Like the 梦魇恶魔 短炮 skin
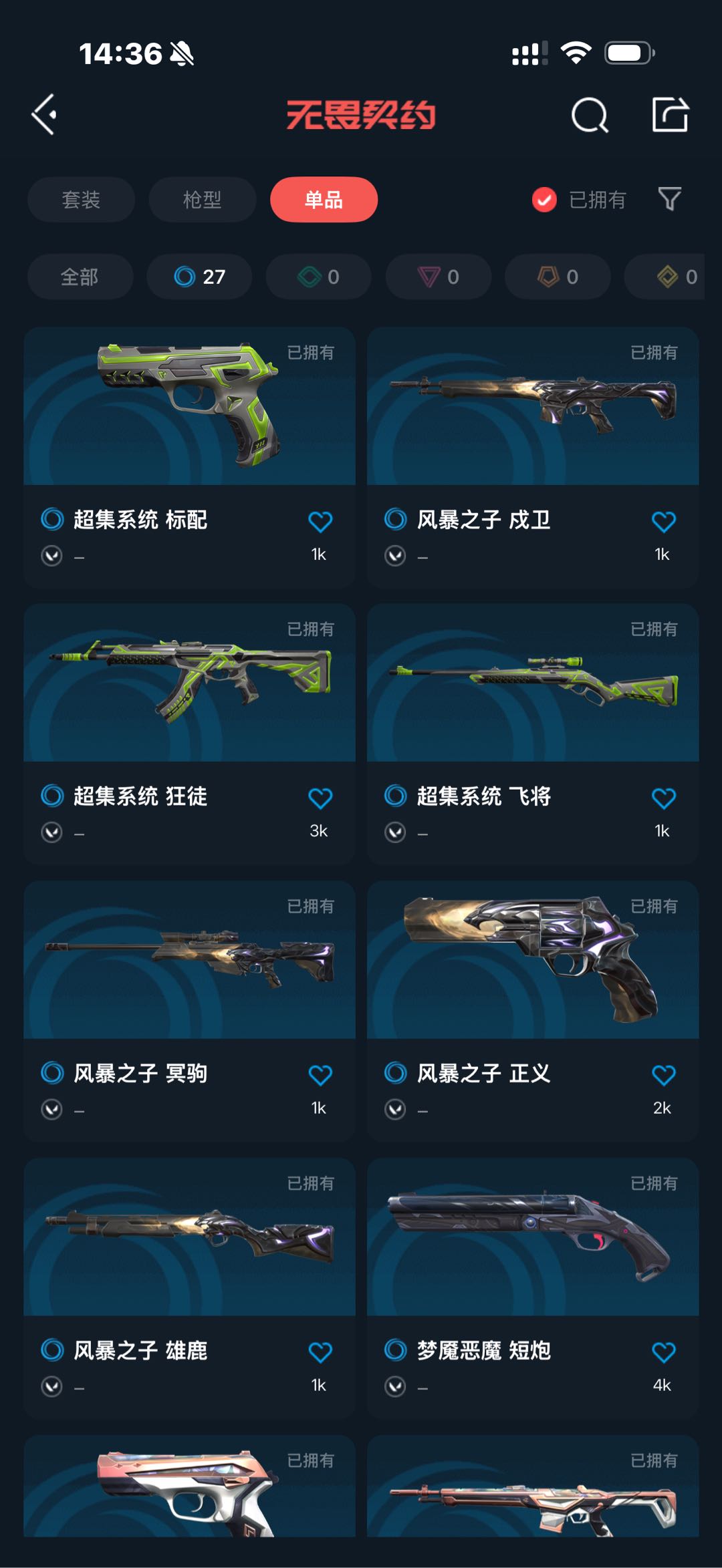Screen dimensions: 722x1568 coord(663,1353)
